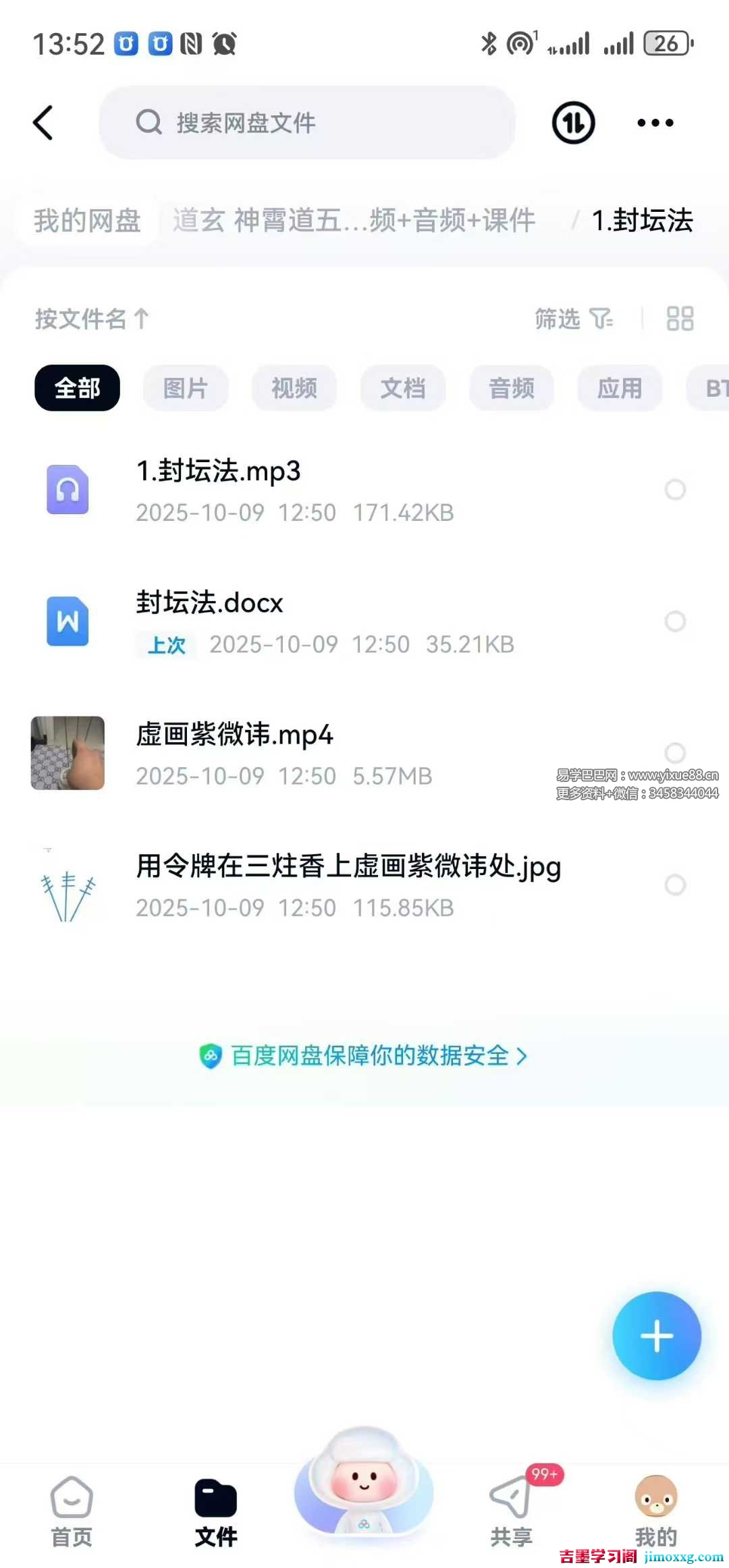729x1568 pixels.
Task: Open 百度网盘保障你的数据安全 link
Action: point(364,1056)
